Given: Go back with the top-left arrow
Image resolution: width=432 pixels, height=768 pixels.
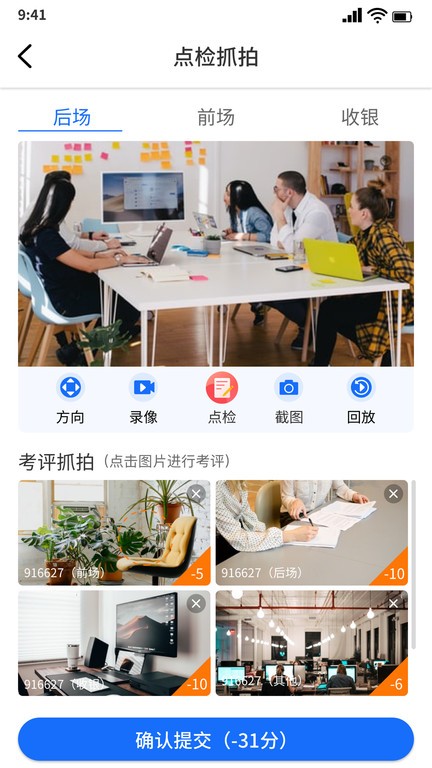Looking at the screenshot, I should [25, 56].
